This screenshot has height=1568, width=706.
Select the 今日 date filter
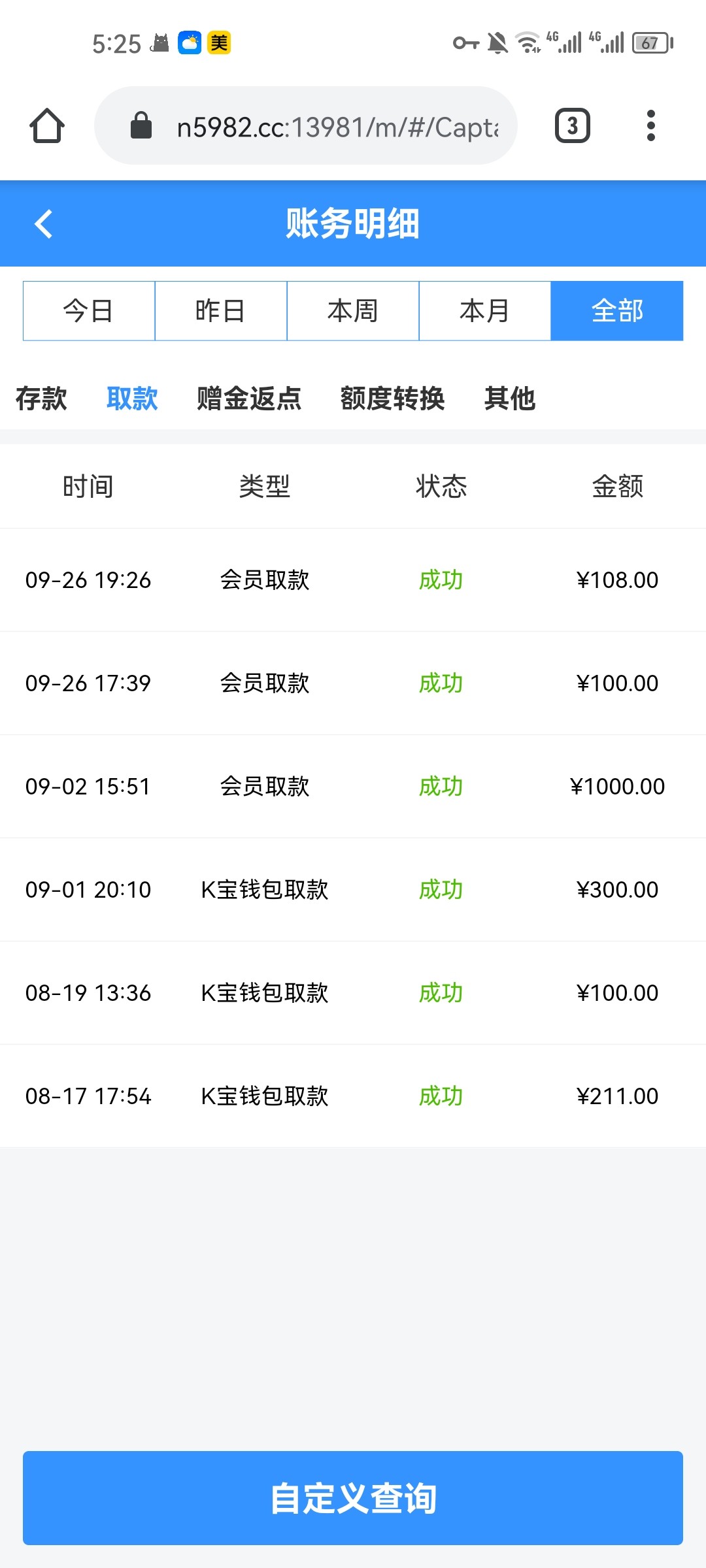tap(88, 311)
